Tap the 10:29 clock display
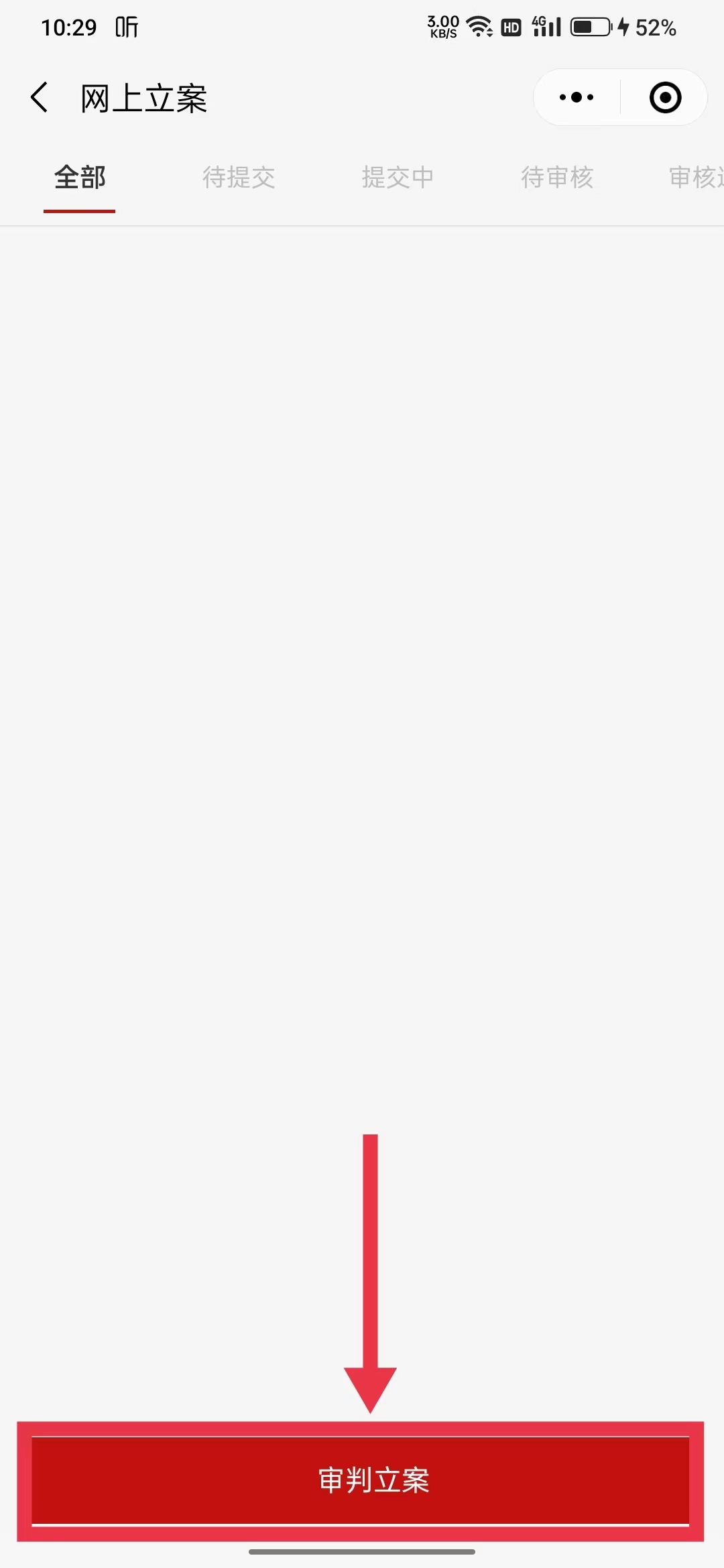The image size is (724, 1568). pos(69,27)
